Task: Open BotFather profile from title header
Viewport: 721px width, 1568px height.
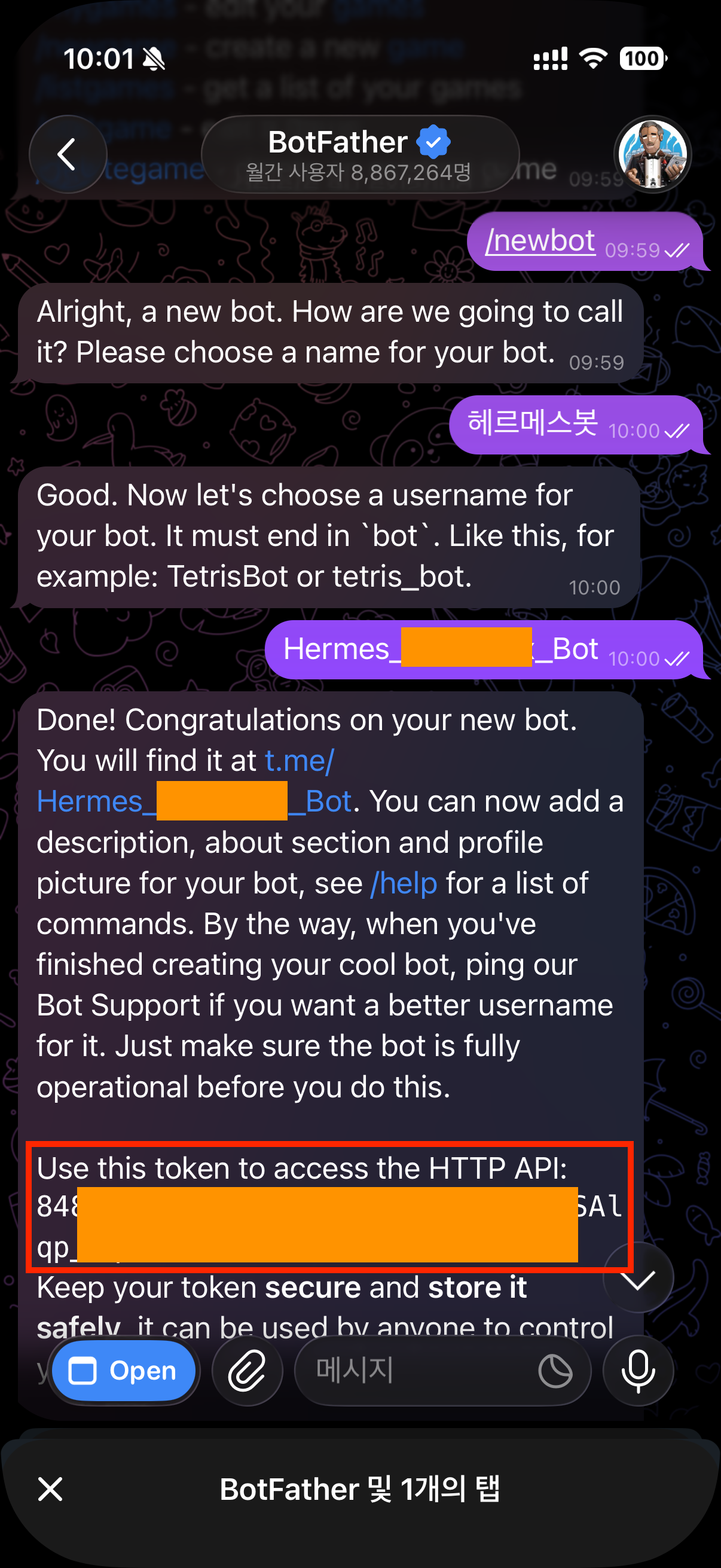Action: coord(359,154)
